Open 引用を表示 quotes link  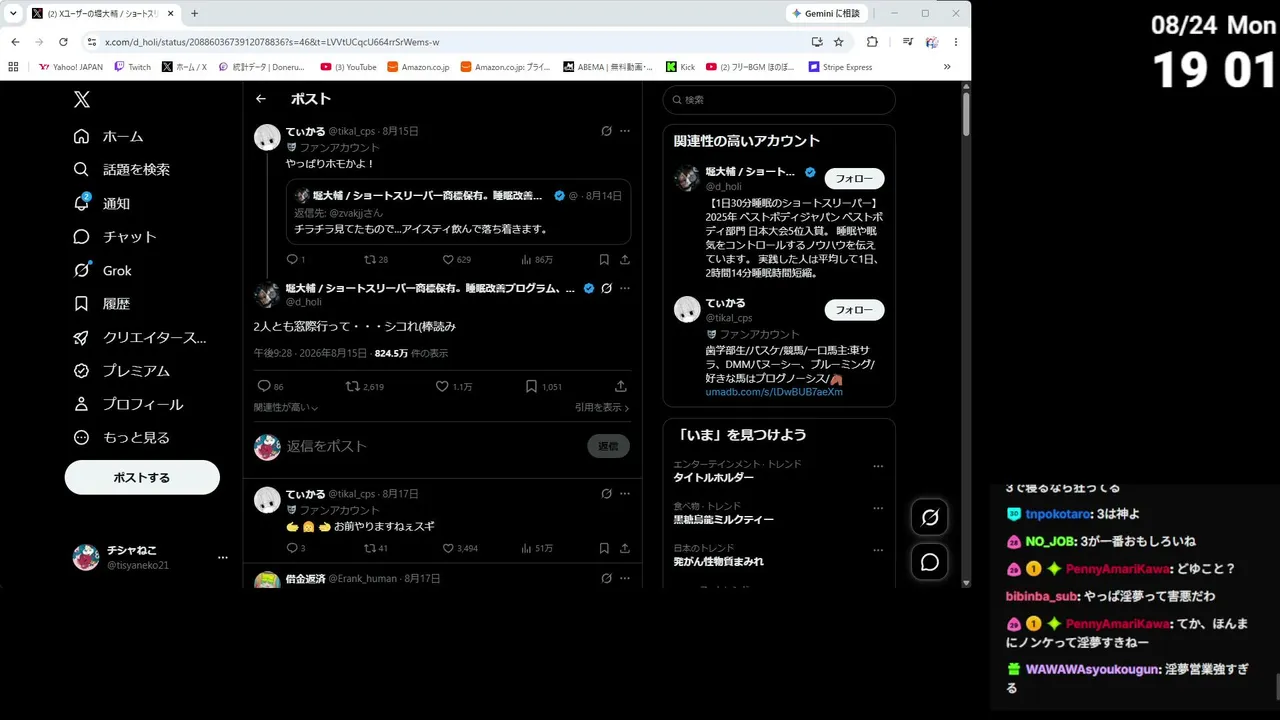pyautogui.click(x=602, y=408)
